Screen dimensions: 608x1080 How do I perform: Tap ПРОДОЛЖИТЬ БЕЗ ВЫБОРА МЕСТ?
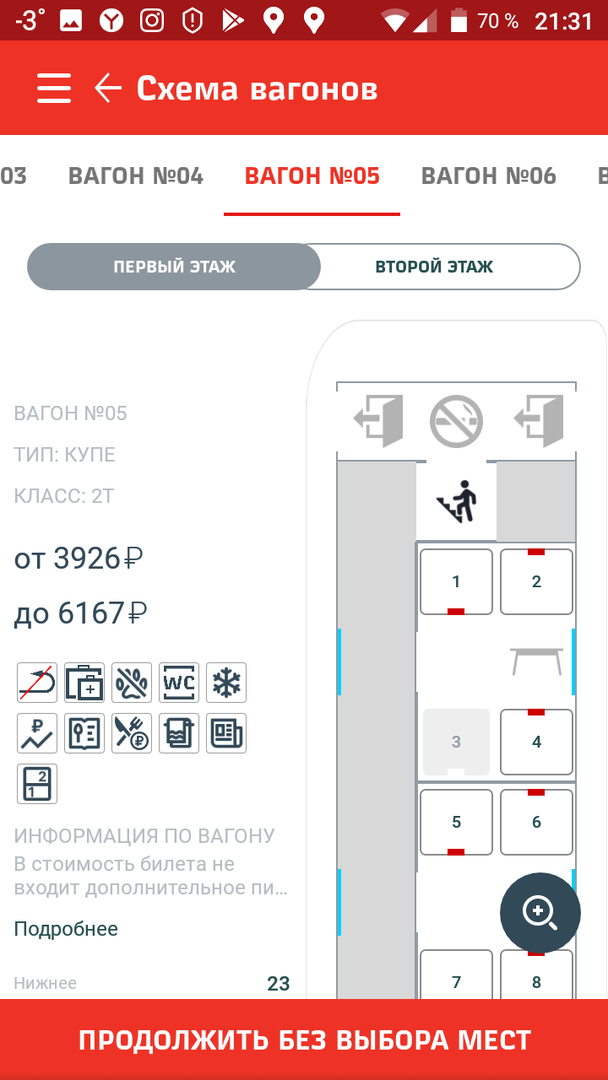coord(304,1040)
